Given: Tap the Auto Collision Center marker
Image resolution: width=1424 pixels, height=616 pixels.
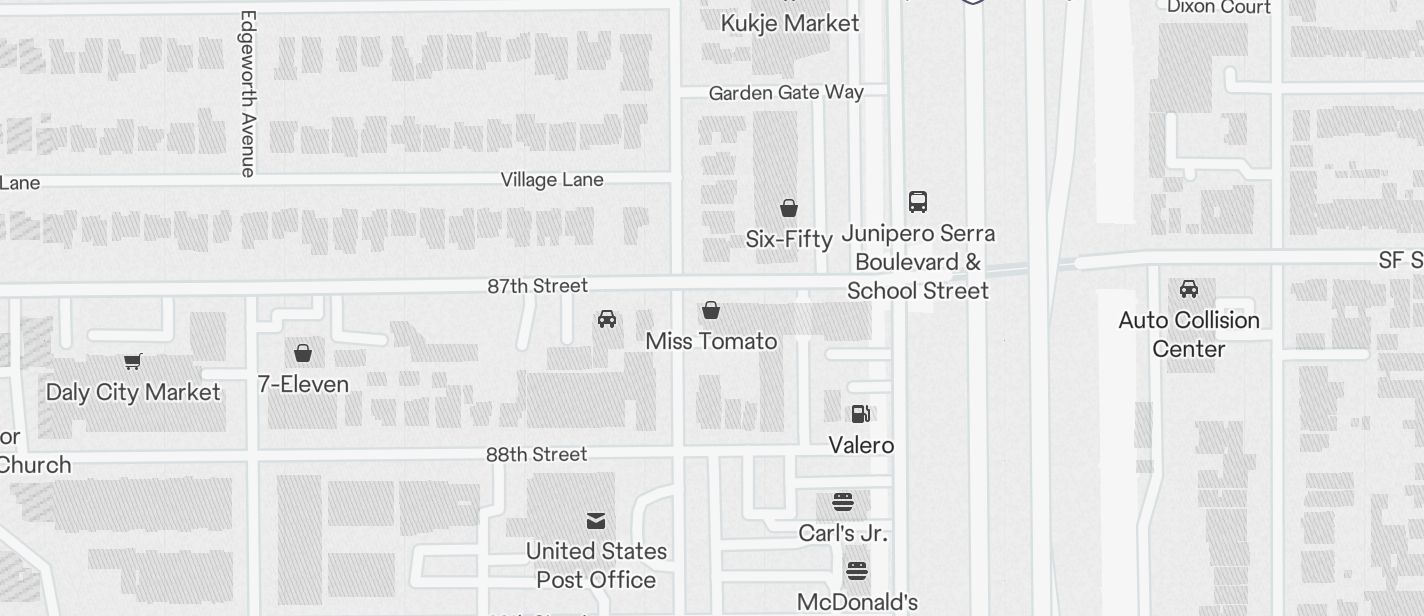Looking at the screenshot, I should 1189,290.
